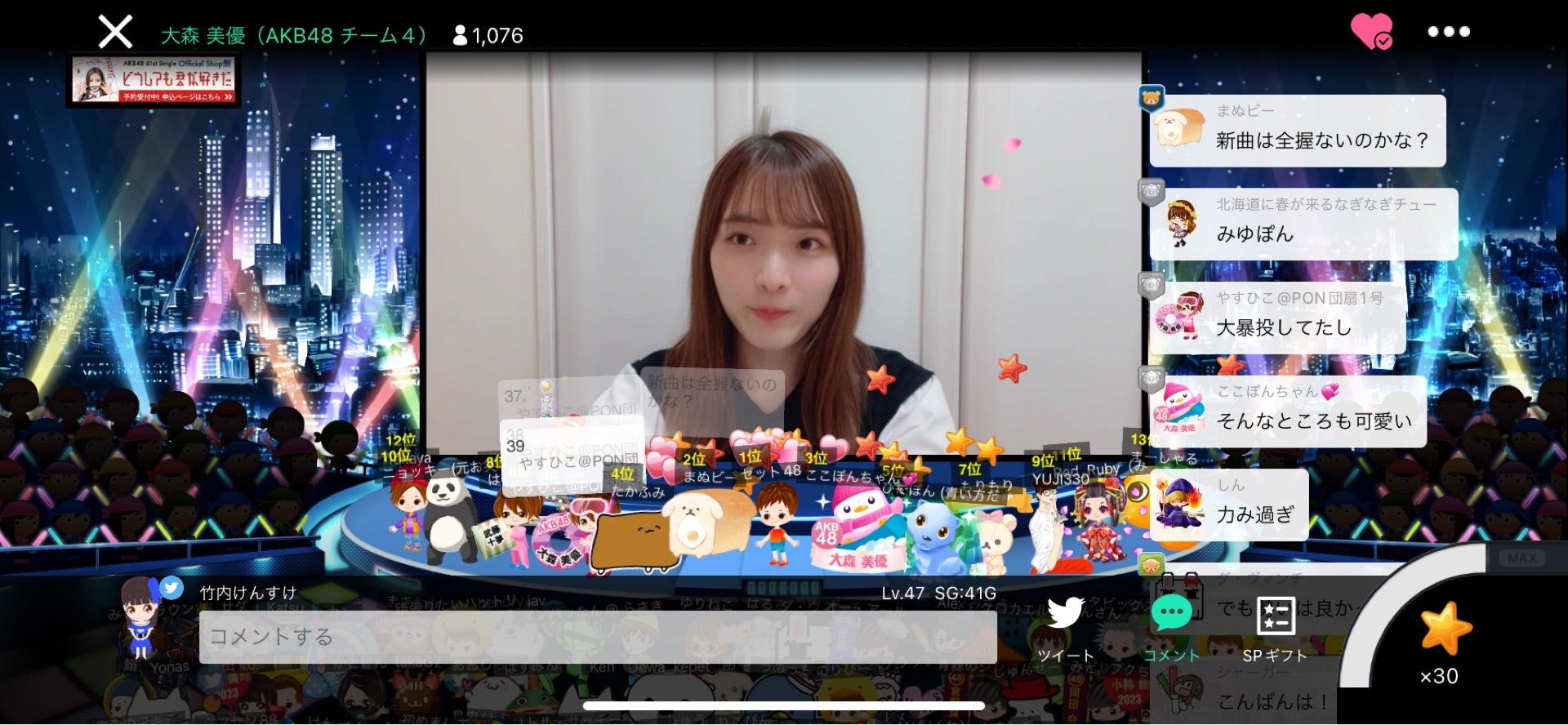The width and height of the screenshot is (1568, 725).
Task: Open the three-dot overflow menu
Action: click(1448, 32)
